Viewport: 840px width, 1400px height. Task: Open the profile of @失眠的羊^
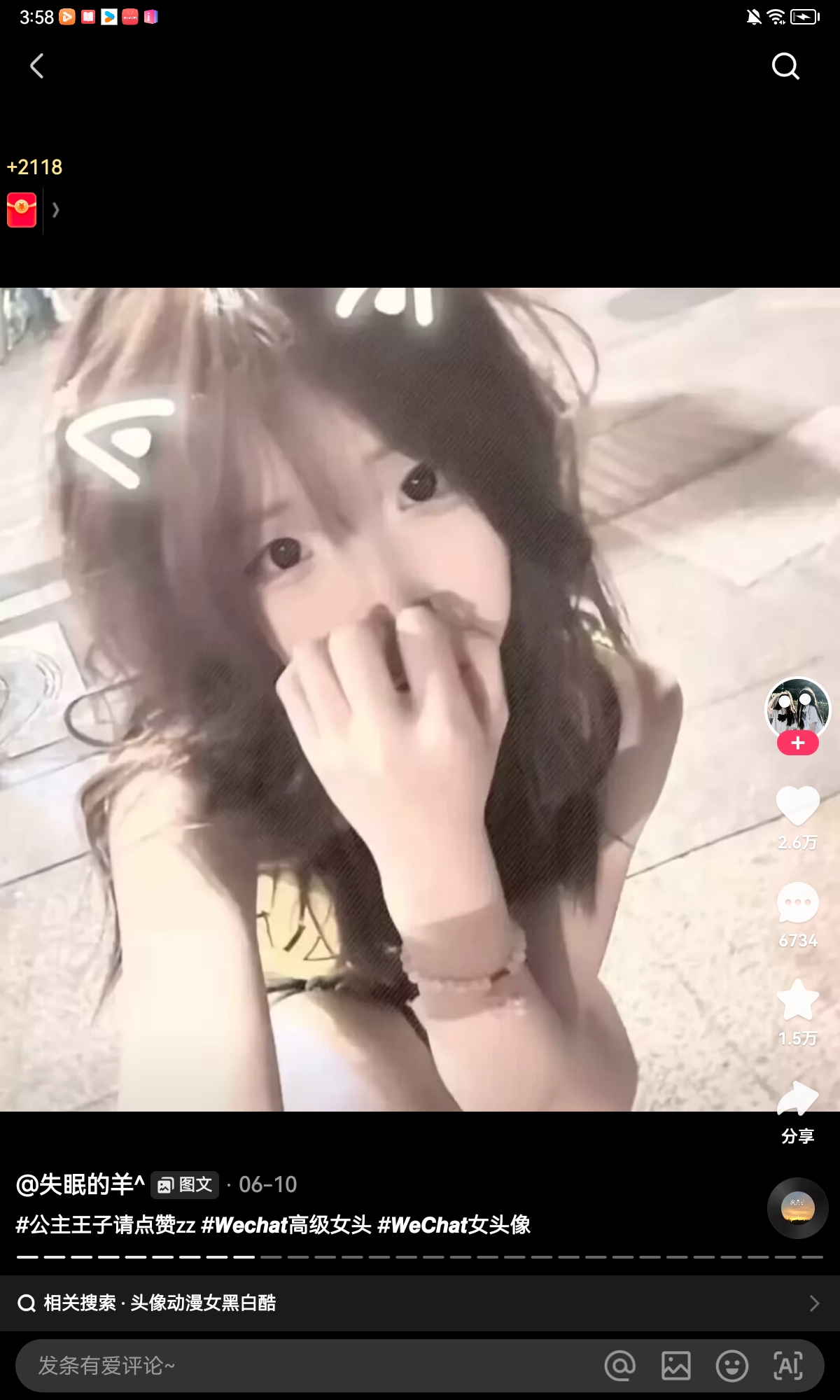coord(80,1184)
